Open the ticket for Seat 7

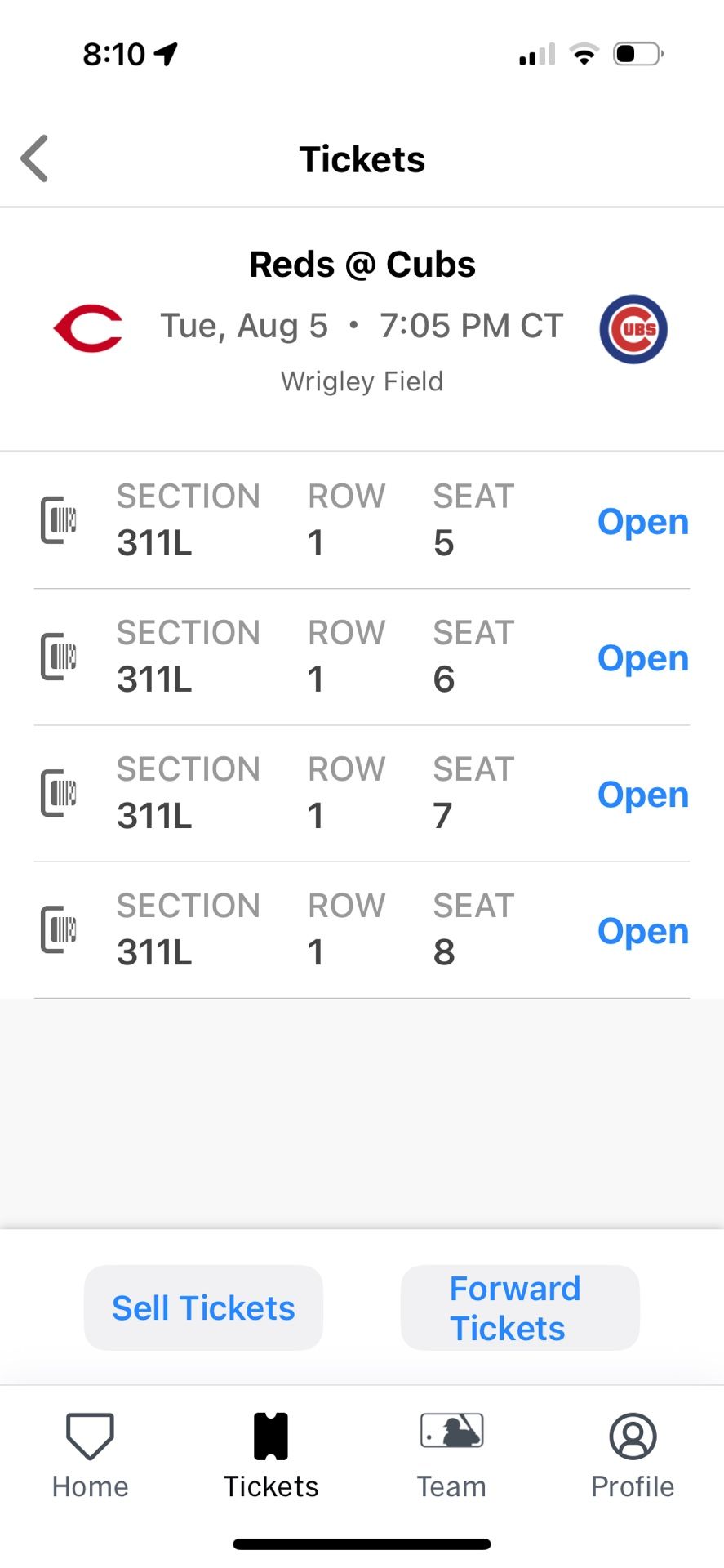point(642,794)
